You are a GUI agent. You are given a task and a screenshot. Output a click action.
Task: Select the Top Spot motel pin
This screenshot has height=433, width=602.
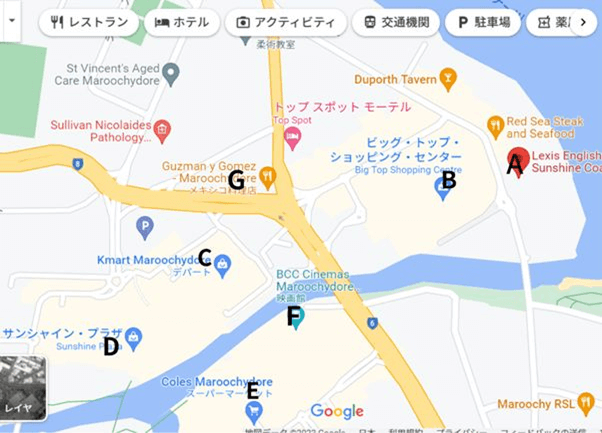(x=292, y=138)
